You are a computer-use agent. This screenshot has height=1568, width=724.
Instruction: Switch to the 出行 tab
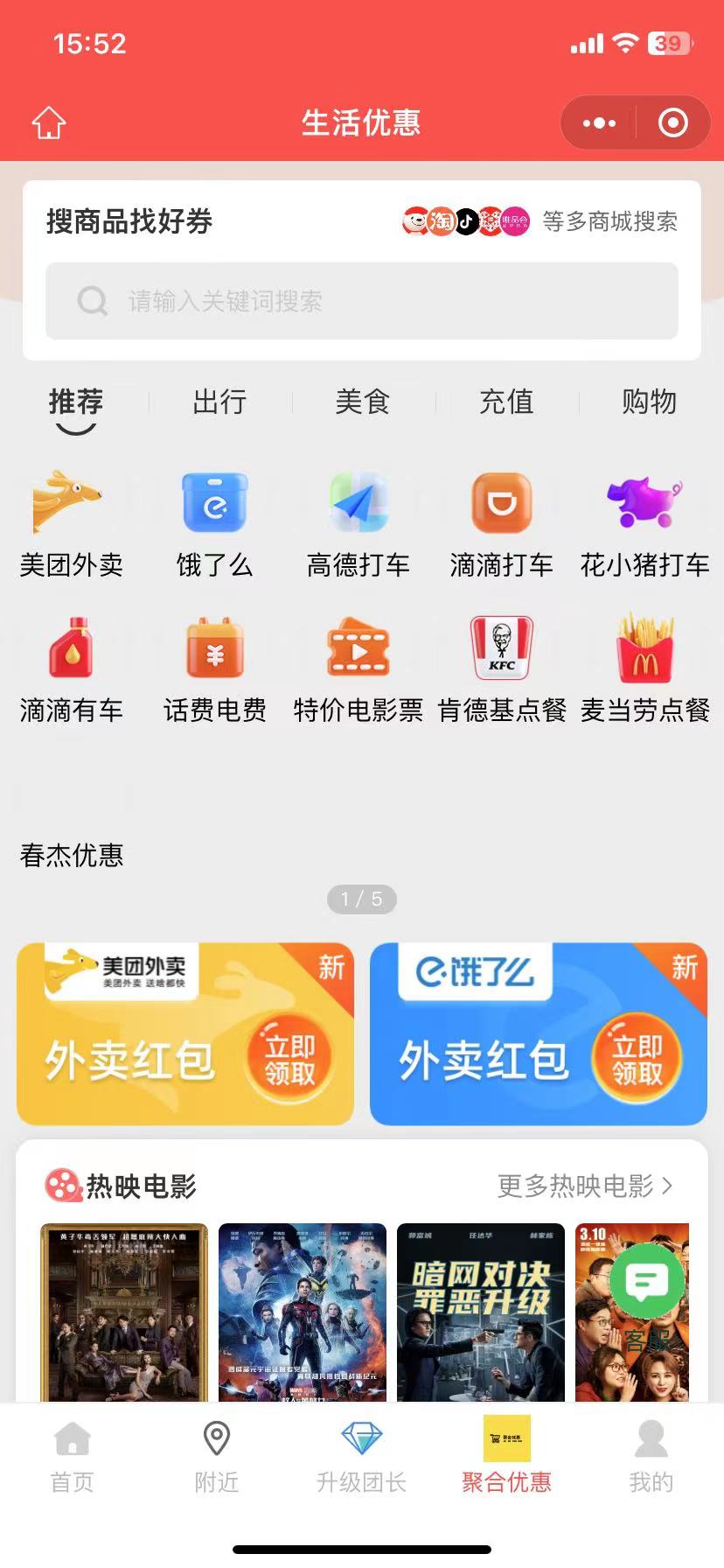pos(219,402)
